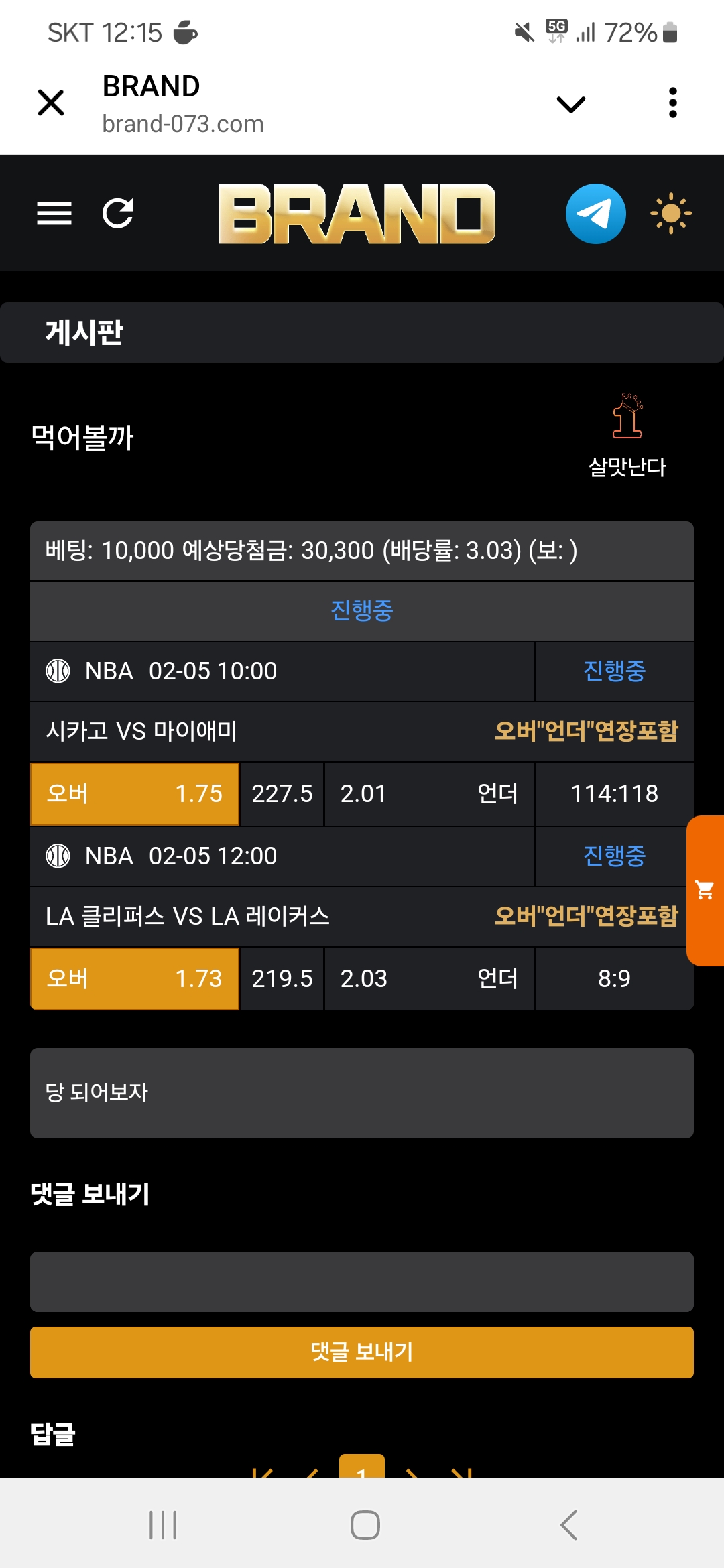
Task: Go to the phone home screen
Action: click(365, 1525)
